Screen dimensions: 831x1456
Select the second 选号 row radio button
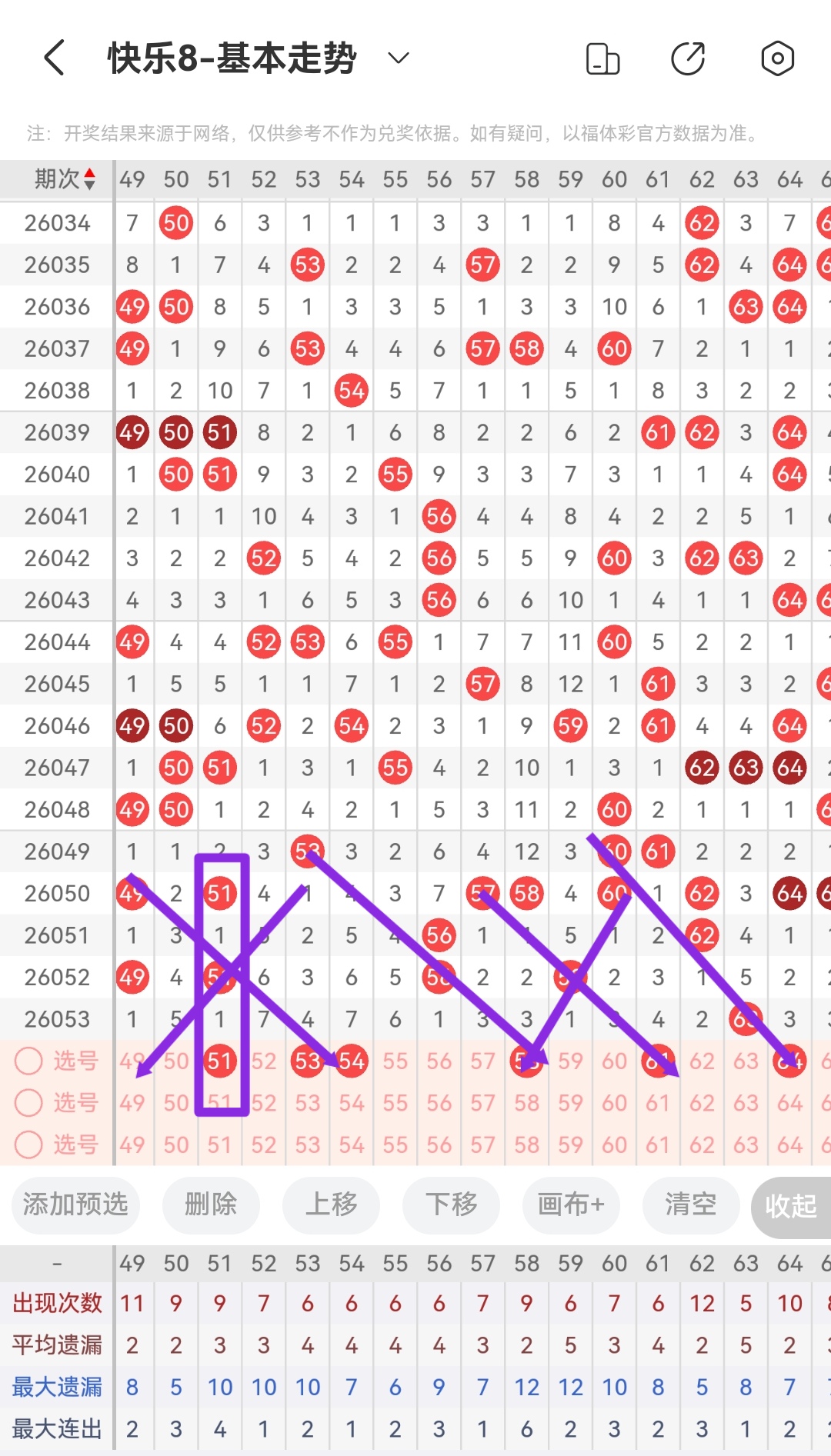28,1103
